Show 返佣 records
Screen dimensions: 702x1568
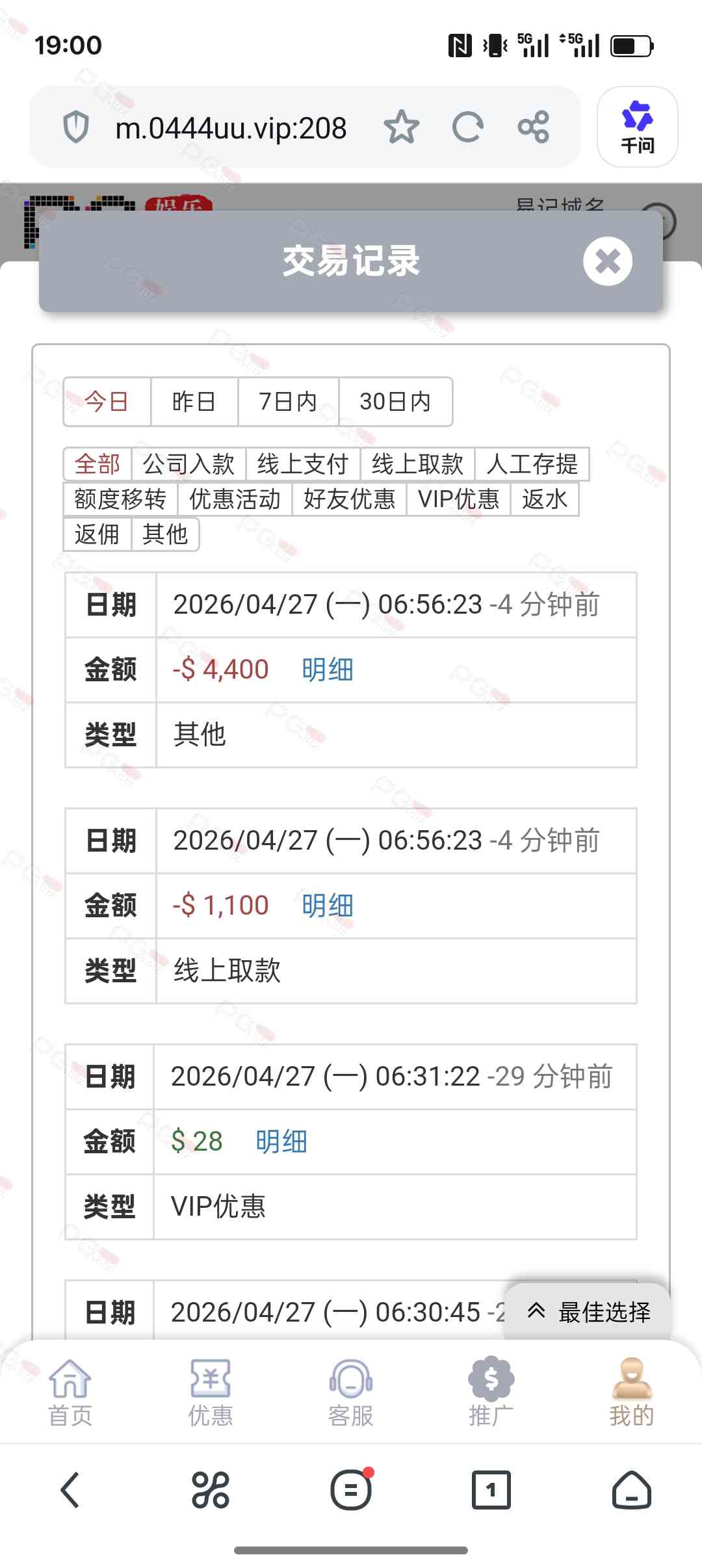(97, 534)
